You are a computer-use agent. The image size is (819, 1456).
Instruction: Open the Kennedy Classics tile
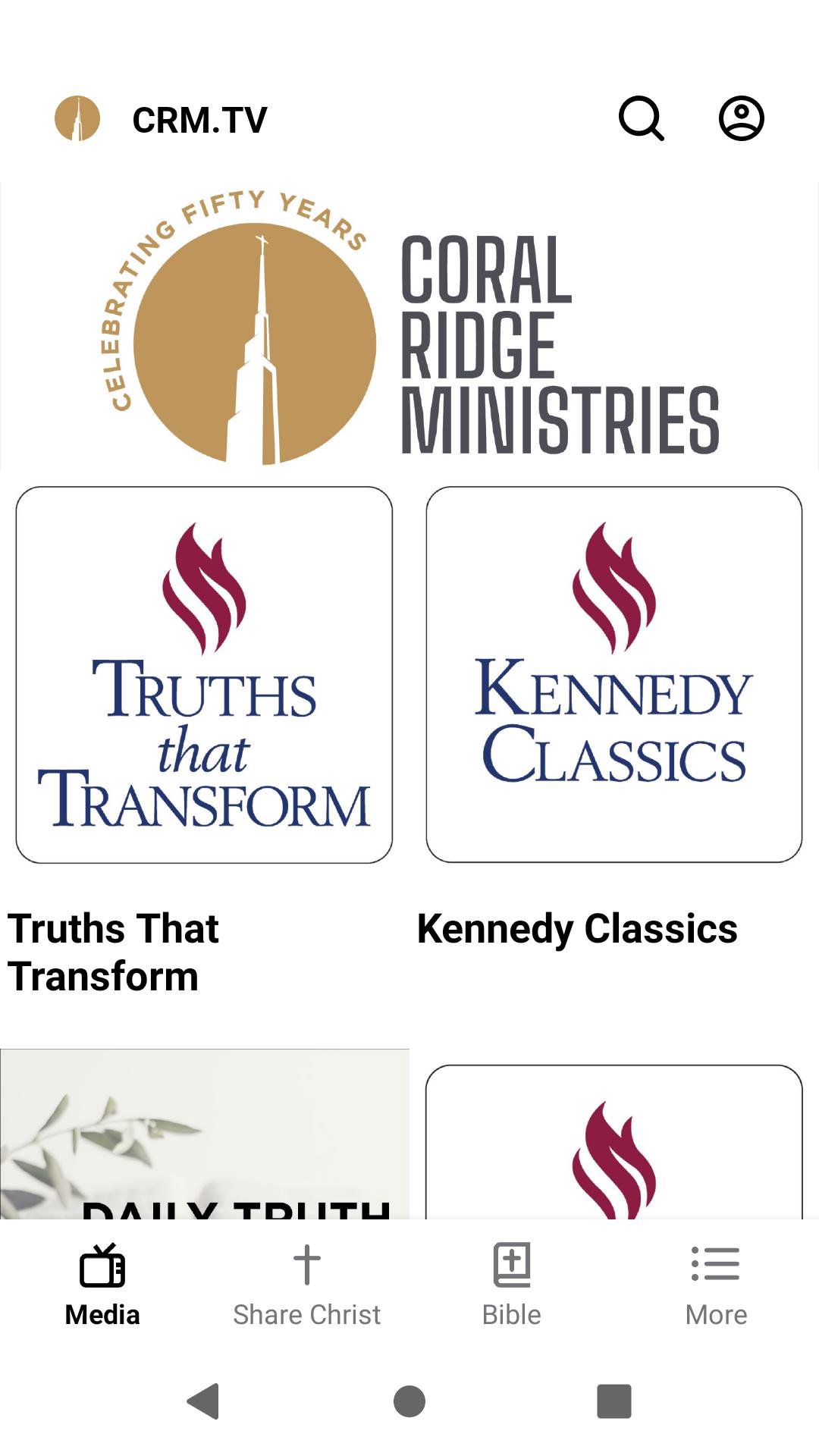(613, 675)
